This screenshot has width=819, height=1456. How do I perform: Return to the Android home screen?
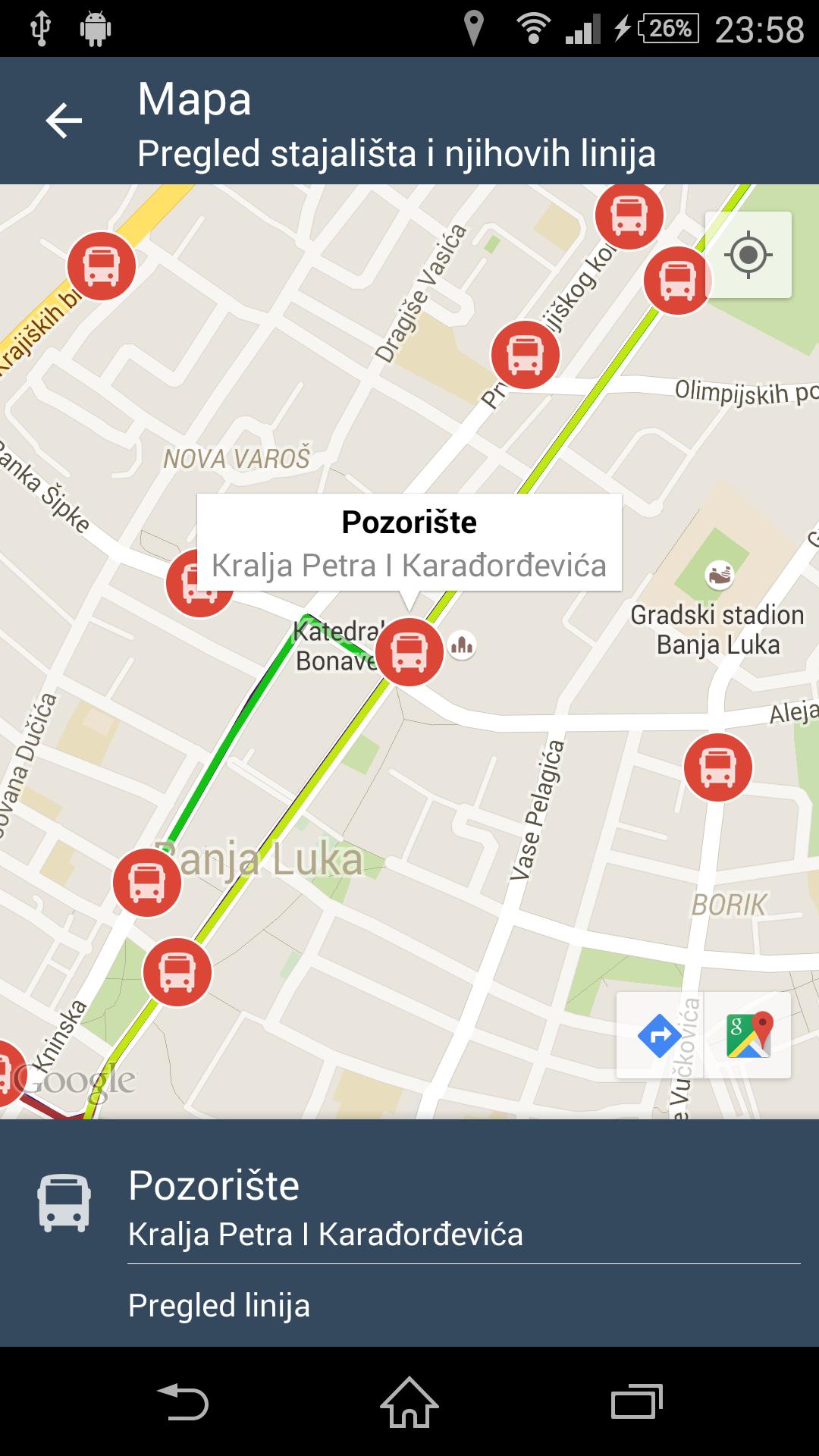click(409, 1401)
